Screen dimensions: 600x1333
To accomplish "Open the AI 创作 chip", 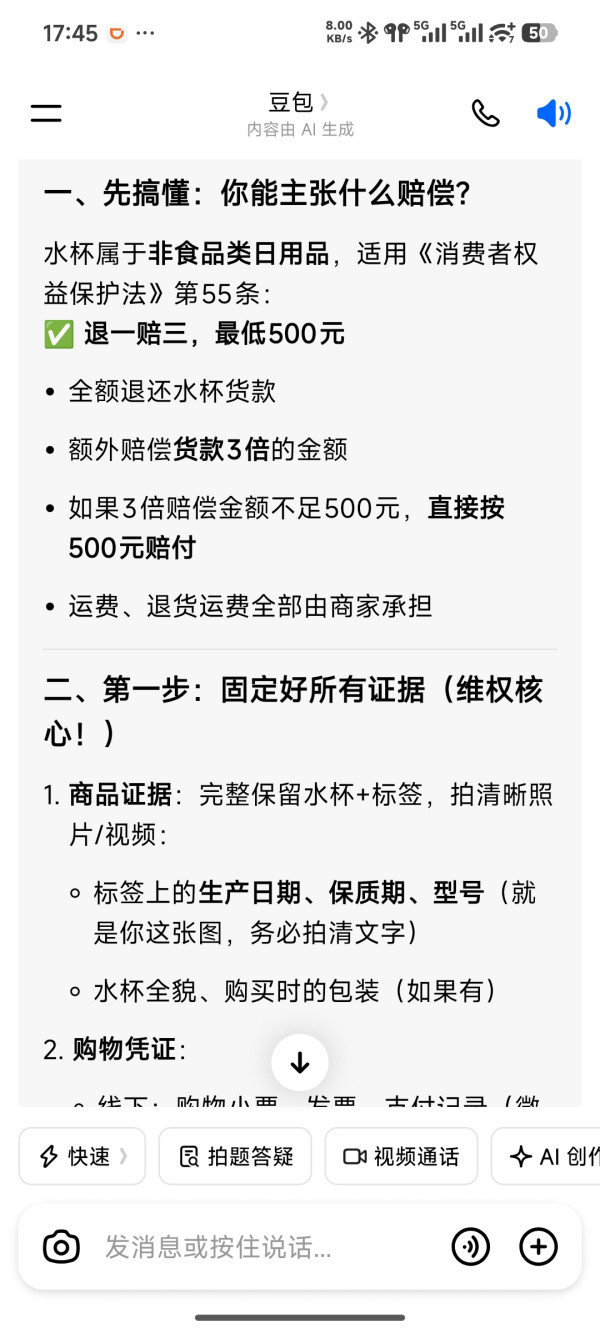I will (546, 1156).
